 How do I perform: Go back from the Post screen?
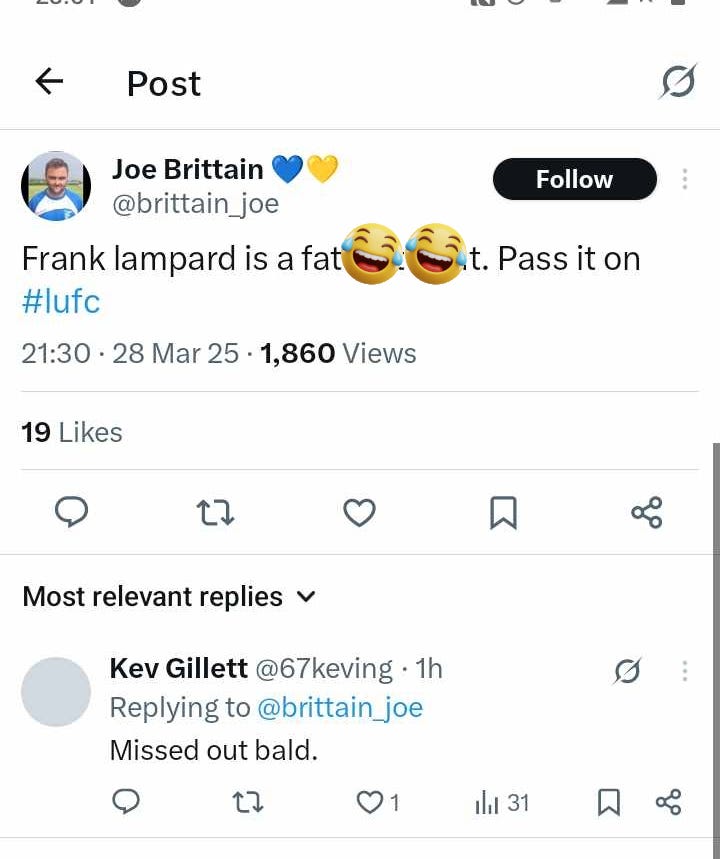49,82
